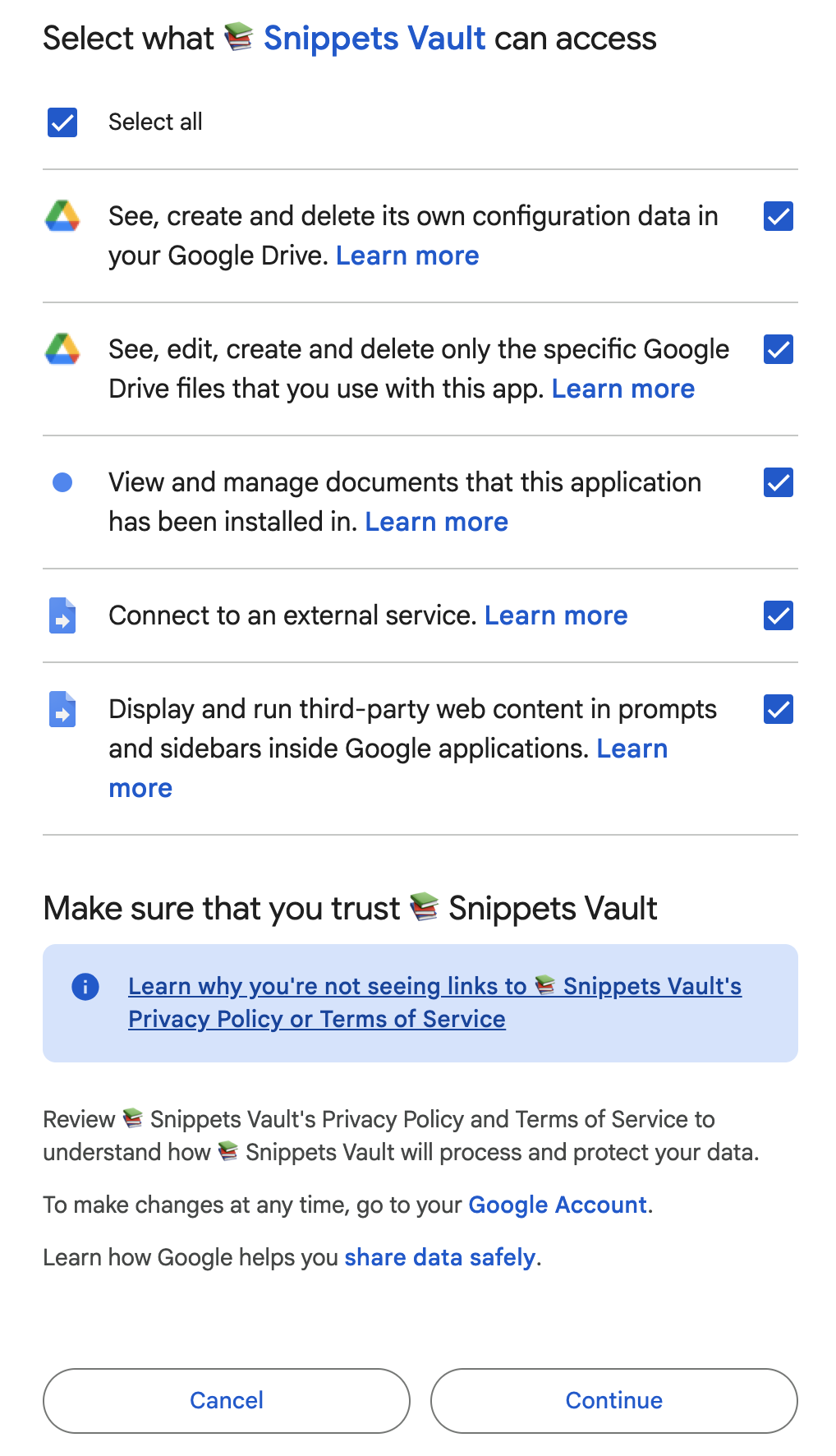Click the blue document icon for documents permission
Viewport: 836px width, 1456px height.
[62, 483]
